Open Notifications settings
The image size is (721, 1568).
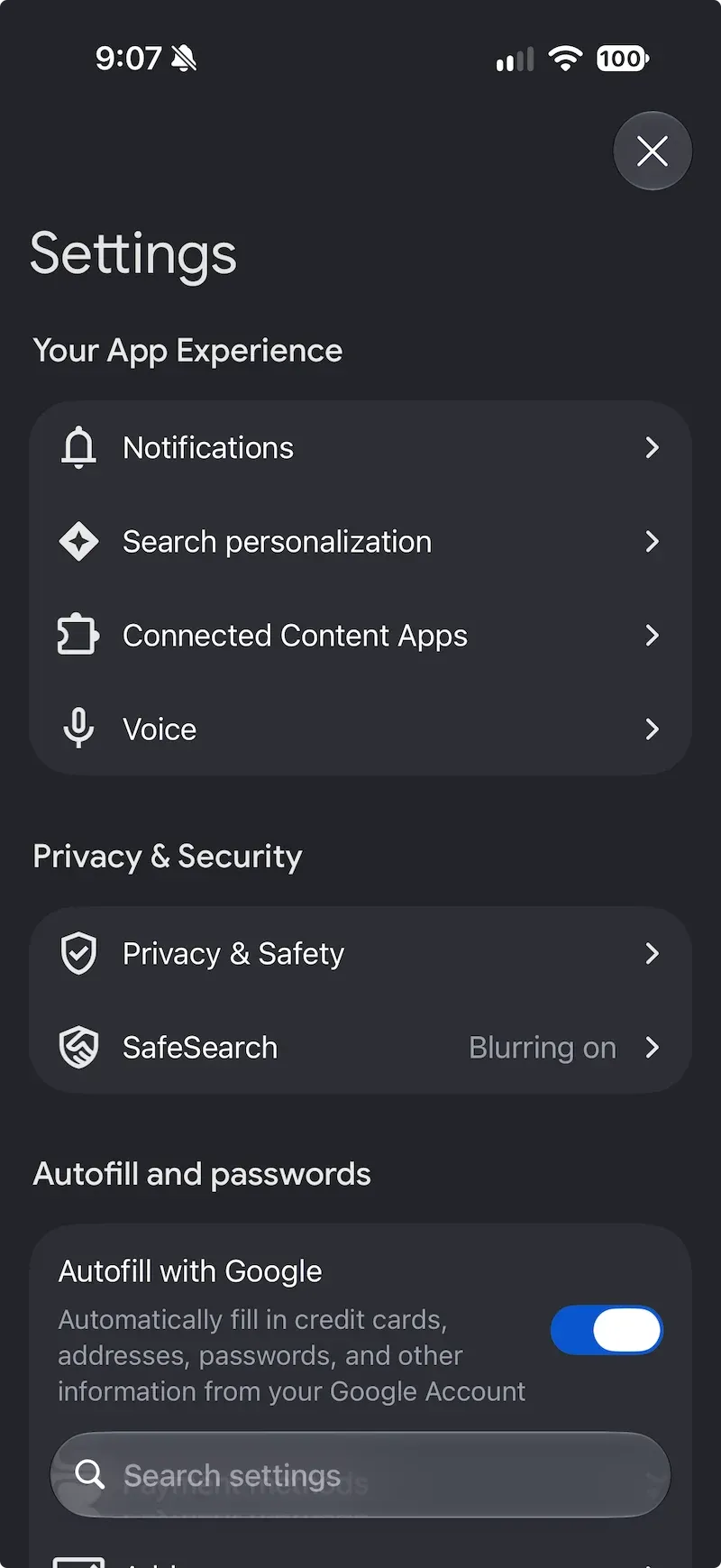click(x=360, y=448)
